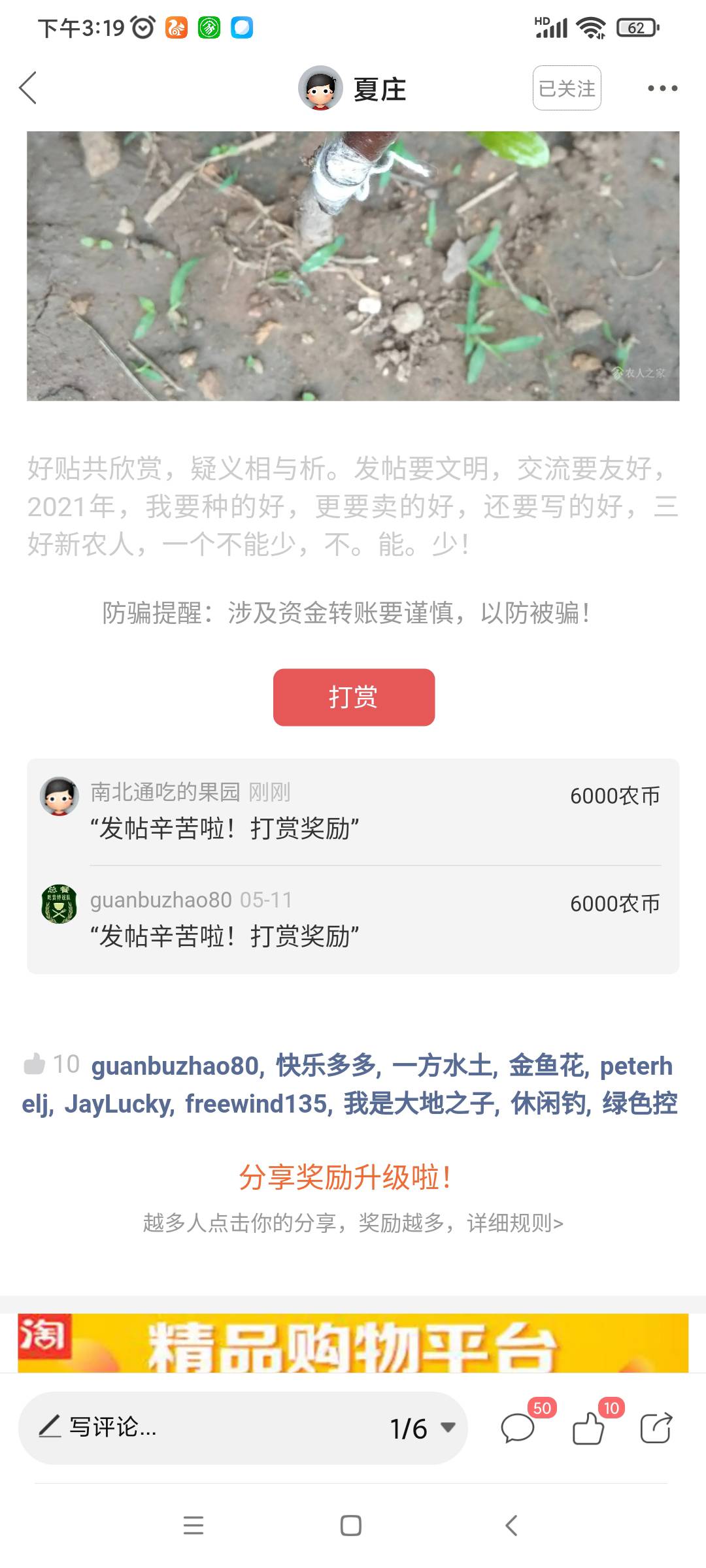Image resolution: width=706 pixels, height=1568 pixels.
Task: Open the post's seedling photo
Action: pyautogui.click(x=353, y=266)
